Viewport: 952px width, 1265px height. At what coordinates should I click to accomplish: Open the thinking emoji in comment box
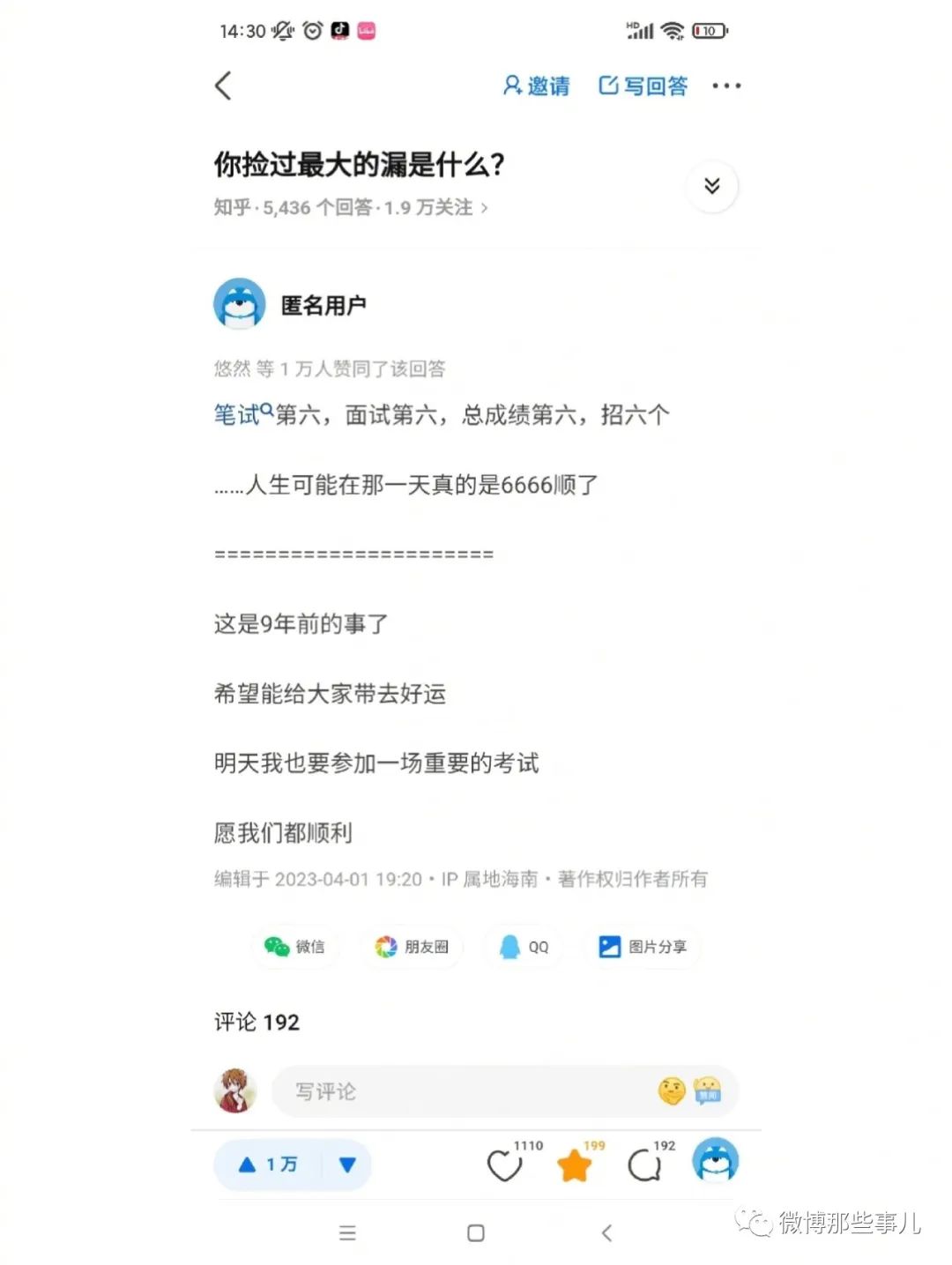672,1091
